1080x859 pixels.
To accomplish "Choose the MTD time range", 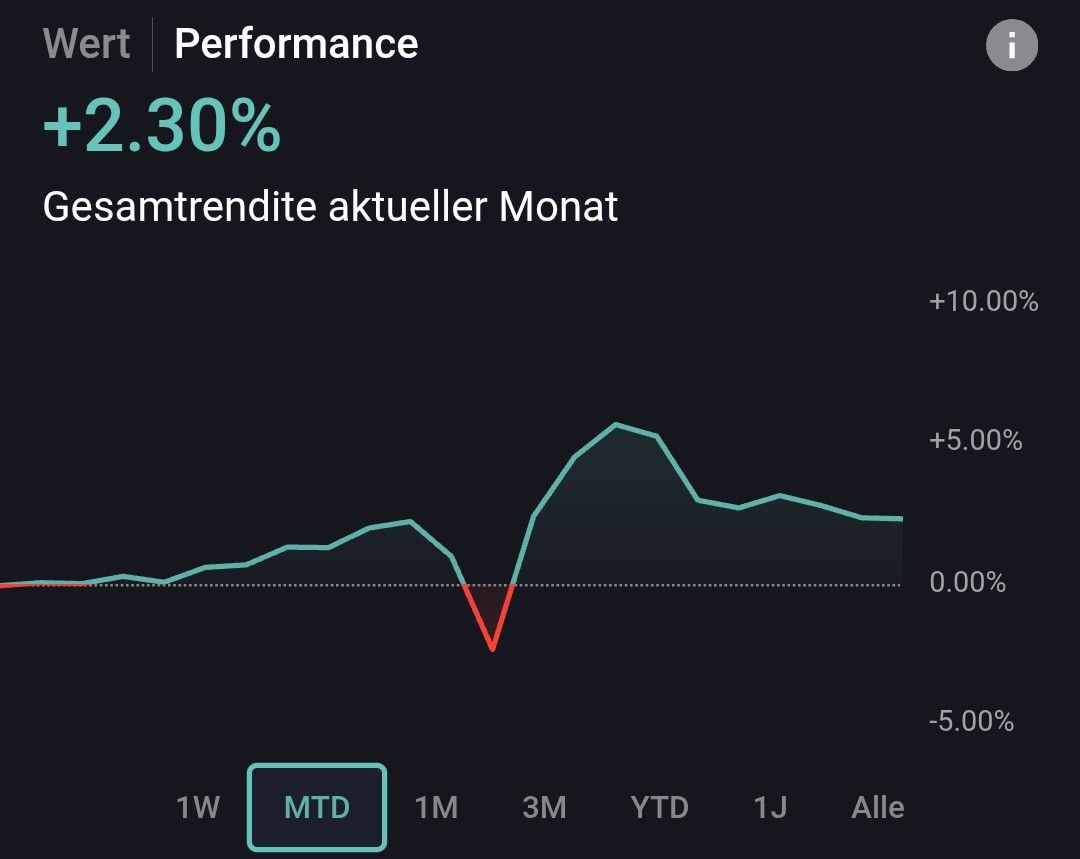I will point(317,807).
